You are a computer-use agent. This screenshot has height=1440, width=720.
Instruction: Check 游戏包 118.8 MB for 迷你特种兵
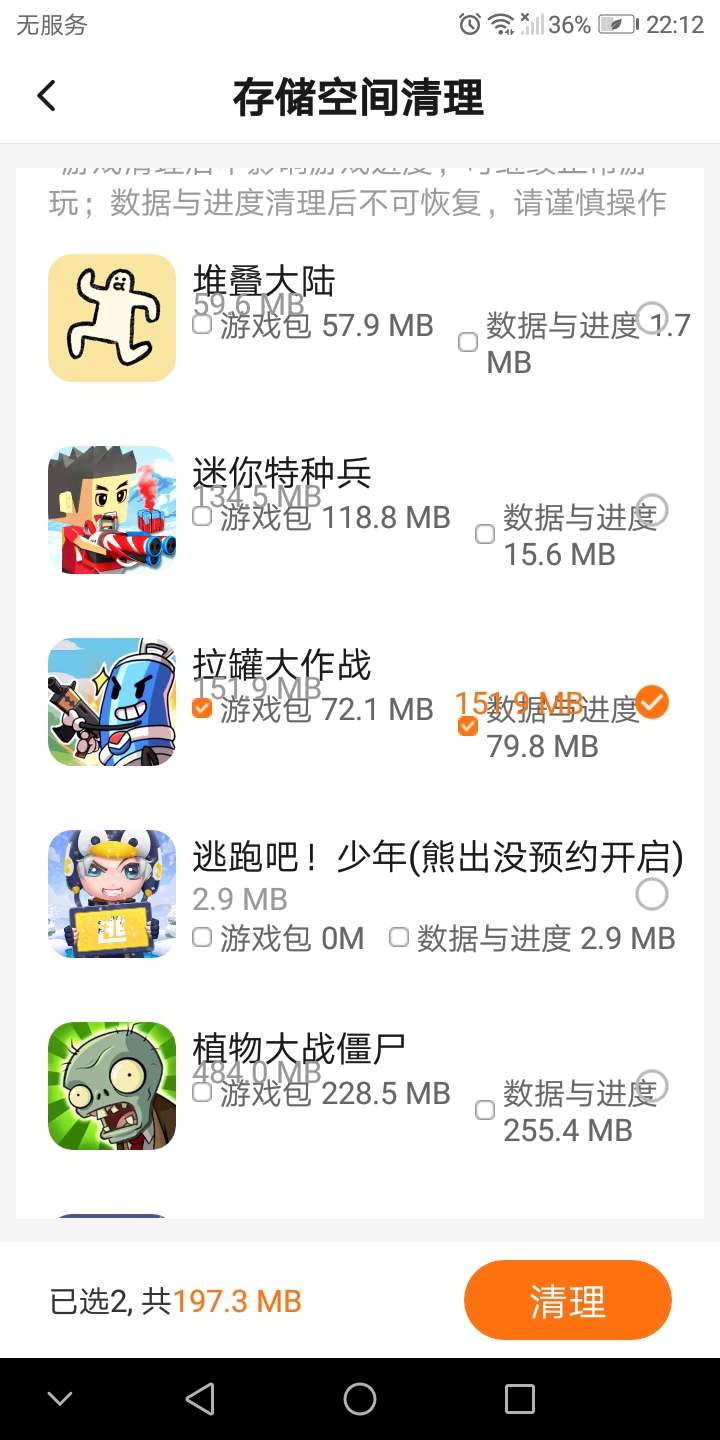[x=202, y=517]
